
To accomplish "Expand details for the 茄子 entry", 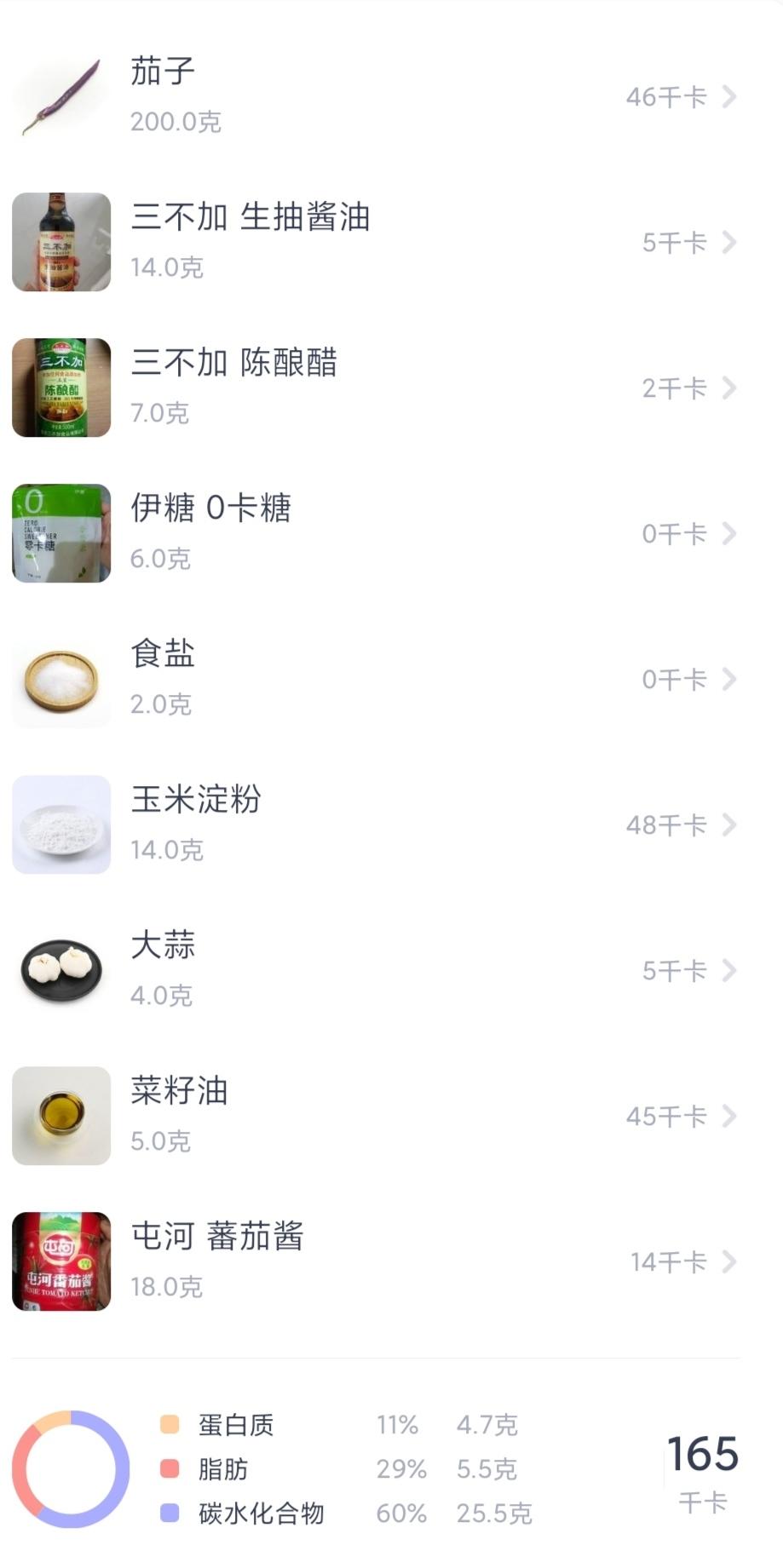I will 729,98.
